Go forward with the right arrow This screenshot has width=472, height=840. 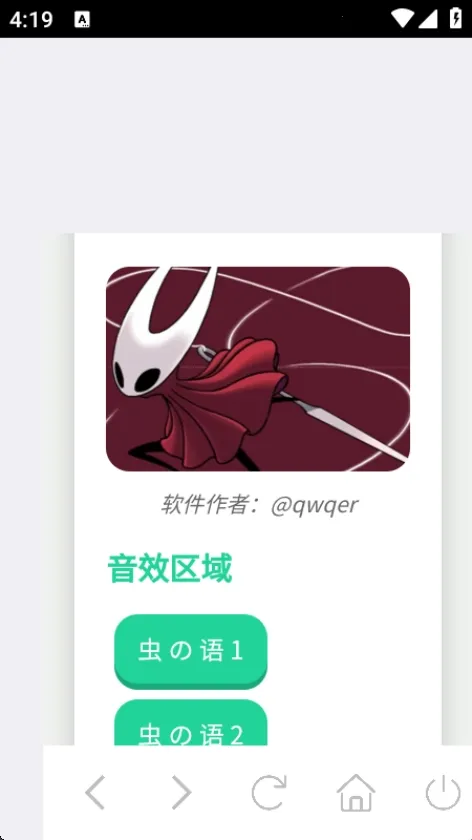(x=181, y=792)
